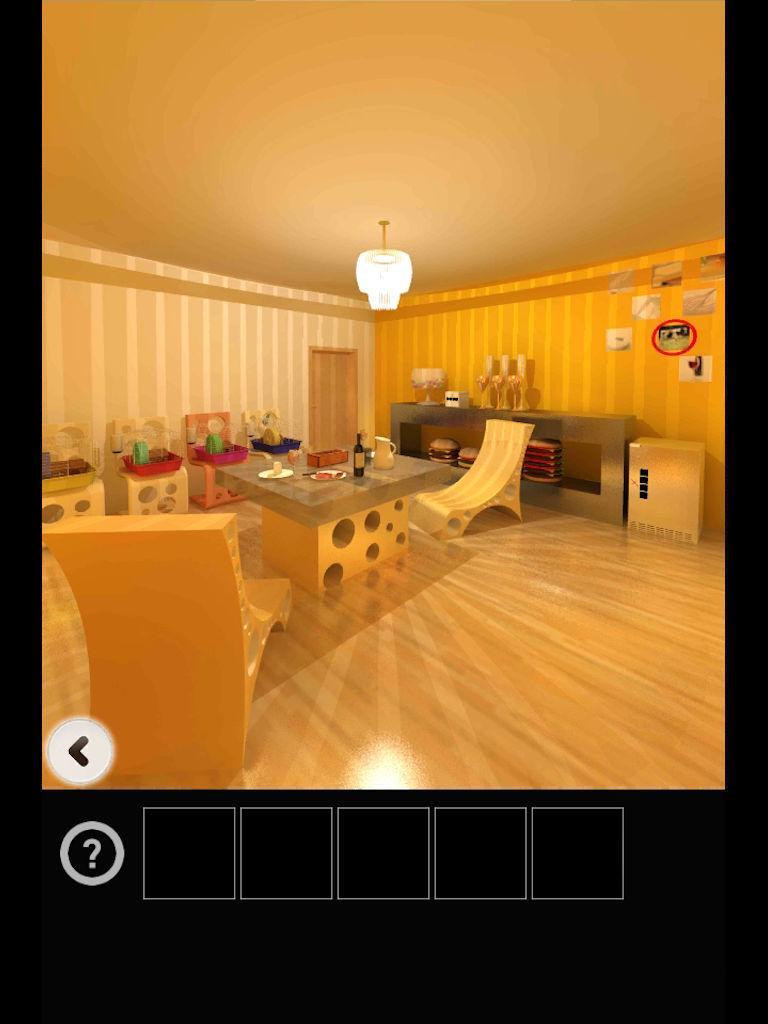Inspect the plate of ham slices
Screen dimensions: 768x1024
click(x=325, y=473)
